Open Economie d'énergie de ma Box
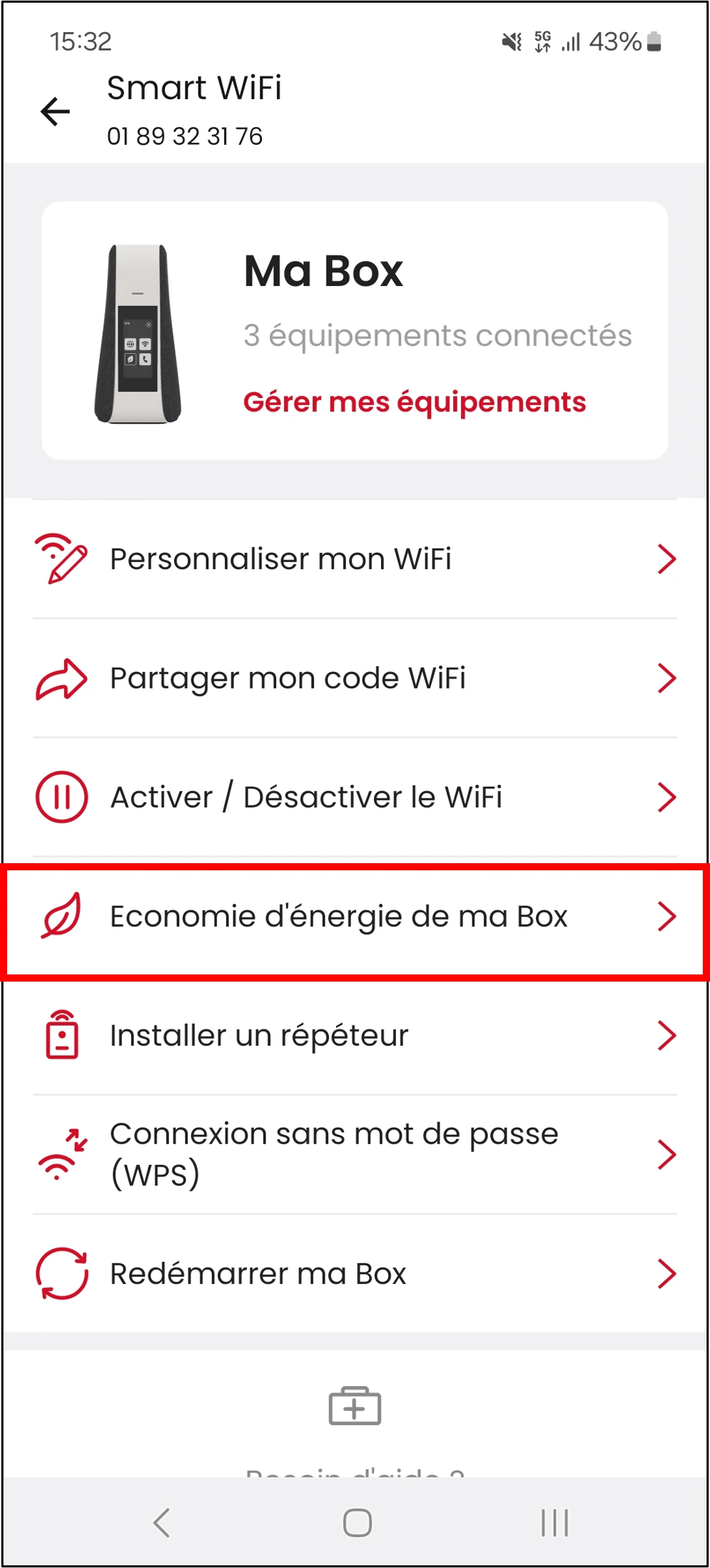The height and width of the screenshot is (1568, 710). [x=355, y=917]
